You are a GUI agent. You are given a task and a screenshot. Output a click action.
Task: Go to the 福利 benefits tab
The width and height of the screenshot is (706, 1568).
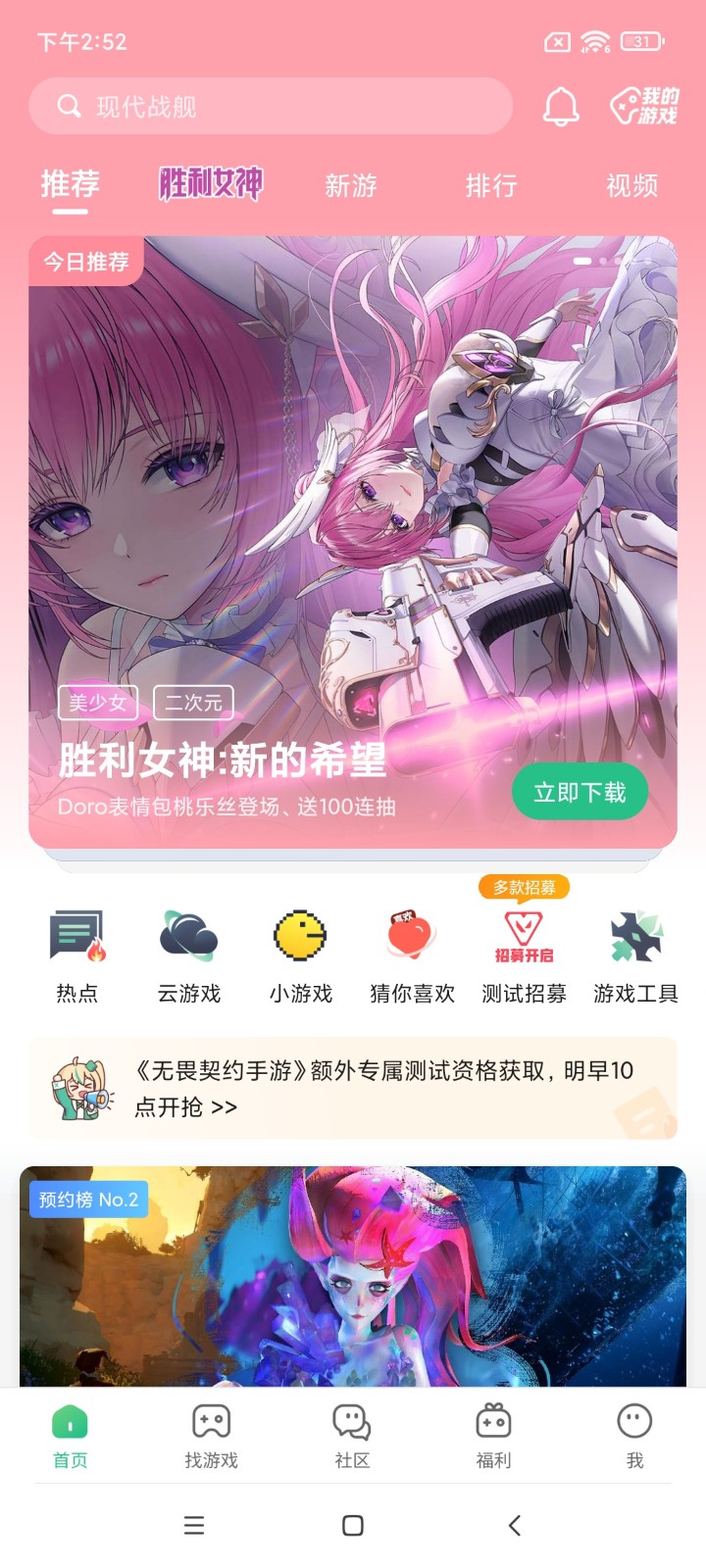493,1436
